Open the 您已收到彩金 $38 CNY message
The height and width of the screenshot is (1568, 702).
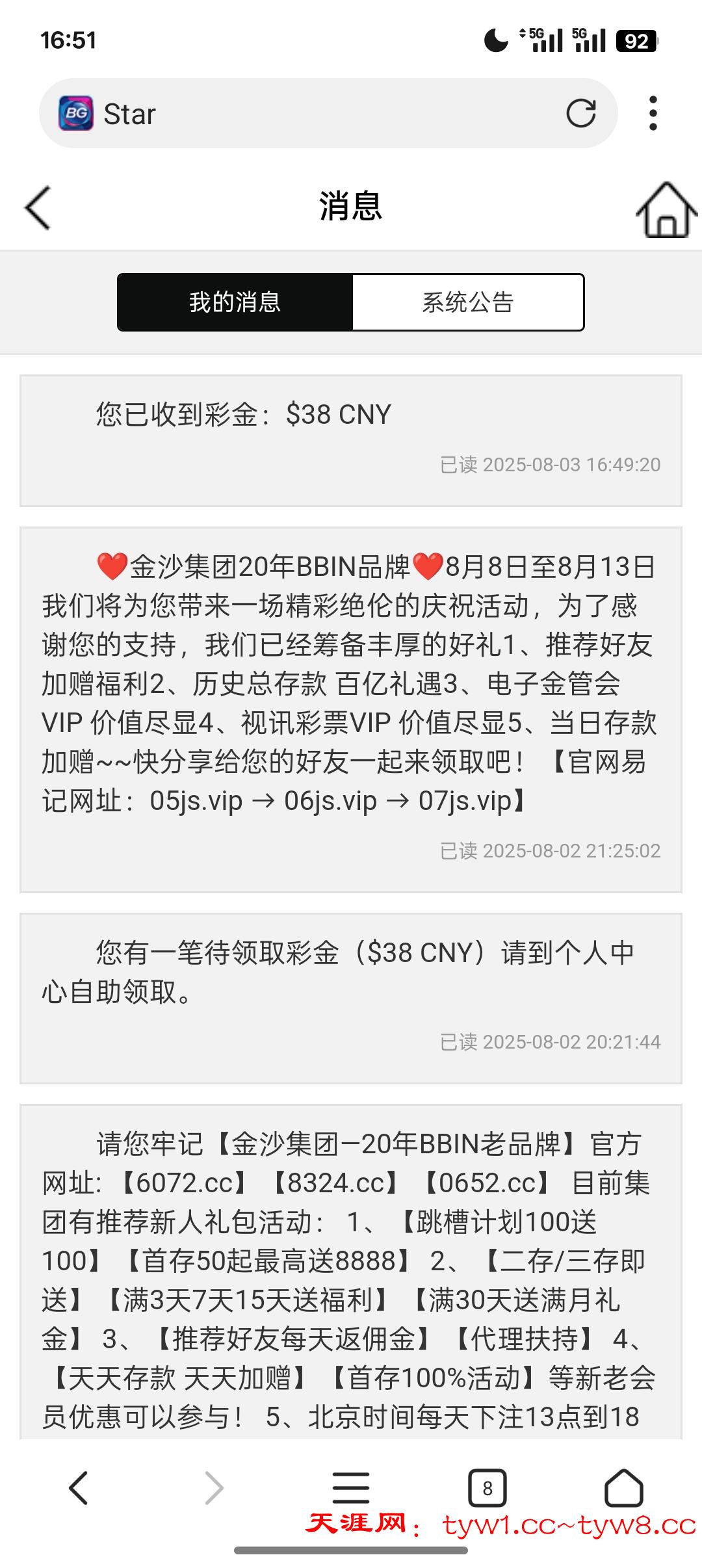pyautogui.click(x=351, y=440)
